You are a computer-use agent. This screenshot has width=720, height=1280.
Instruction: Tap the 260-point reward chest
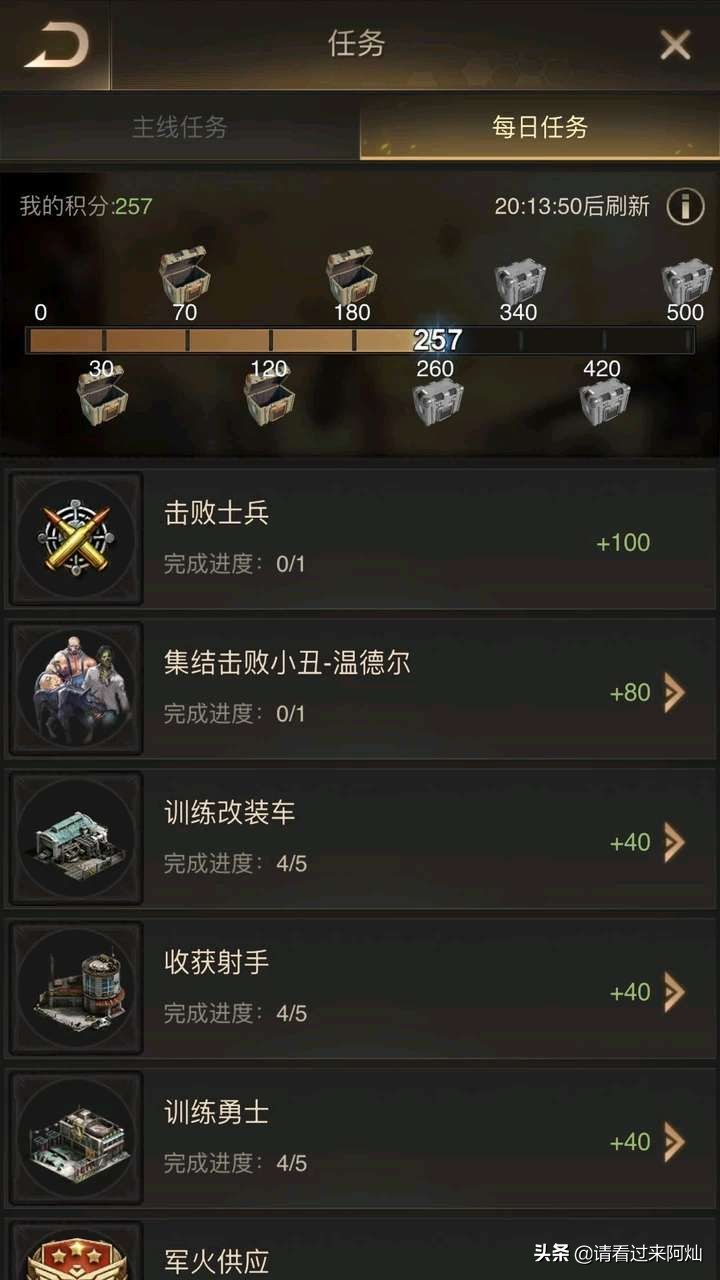click(x=436, y=399)
